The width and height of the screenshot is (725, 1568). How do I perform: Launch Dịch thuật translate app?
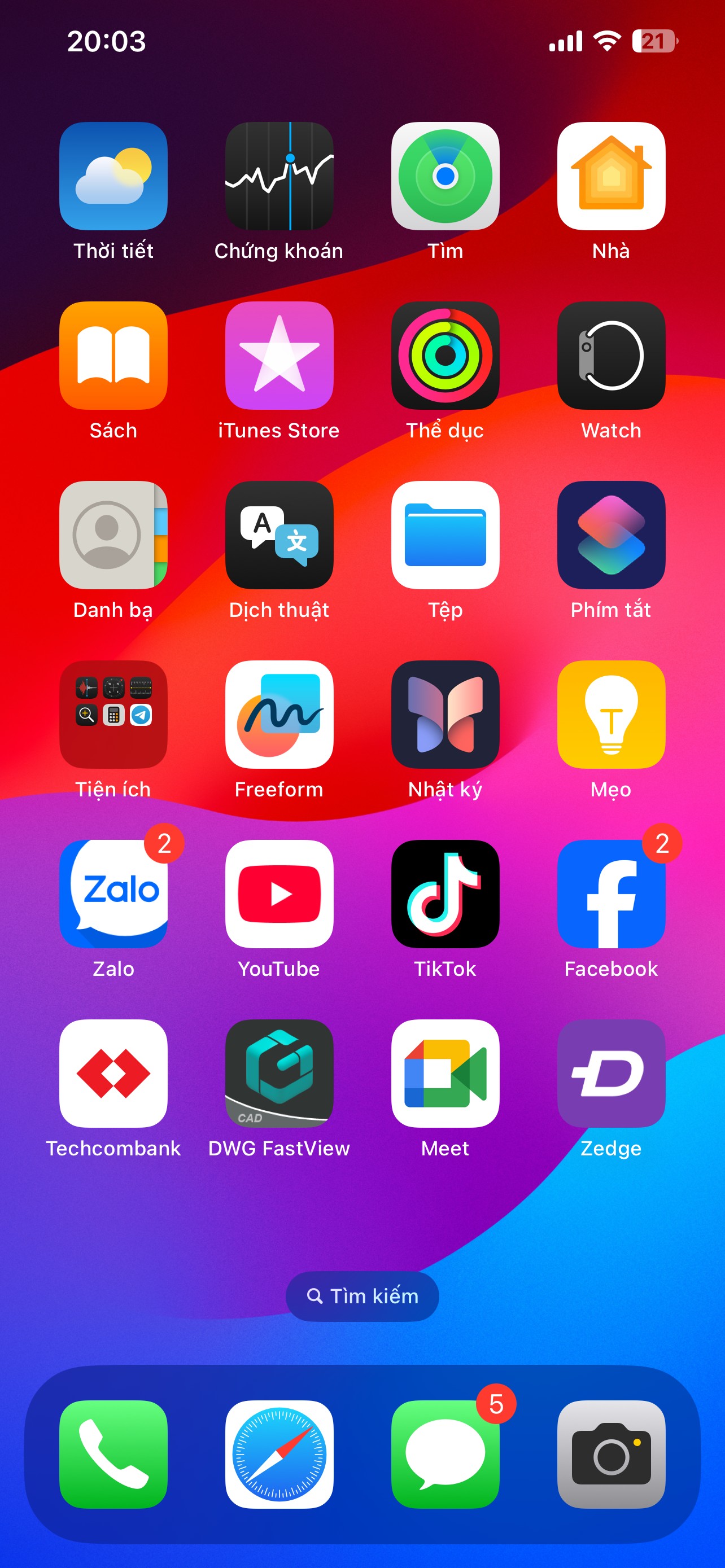(279, 535)
